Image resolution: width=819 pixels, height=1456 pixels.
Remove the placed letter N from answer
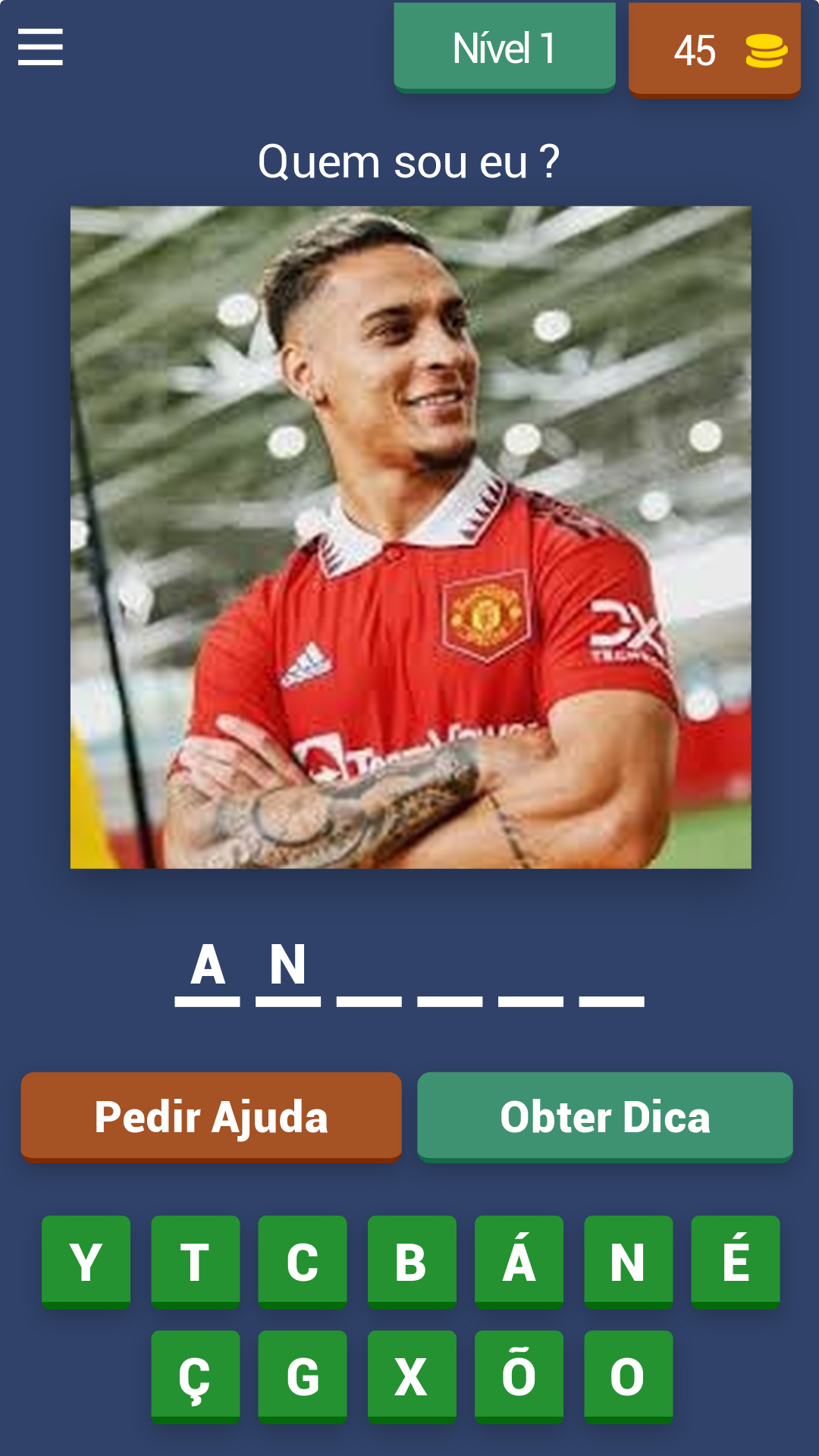[x=288, y=967]
